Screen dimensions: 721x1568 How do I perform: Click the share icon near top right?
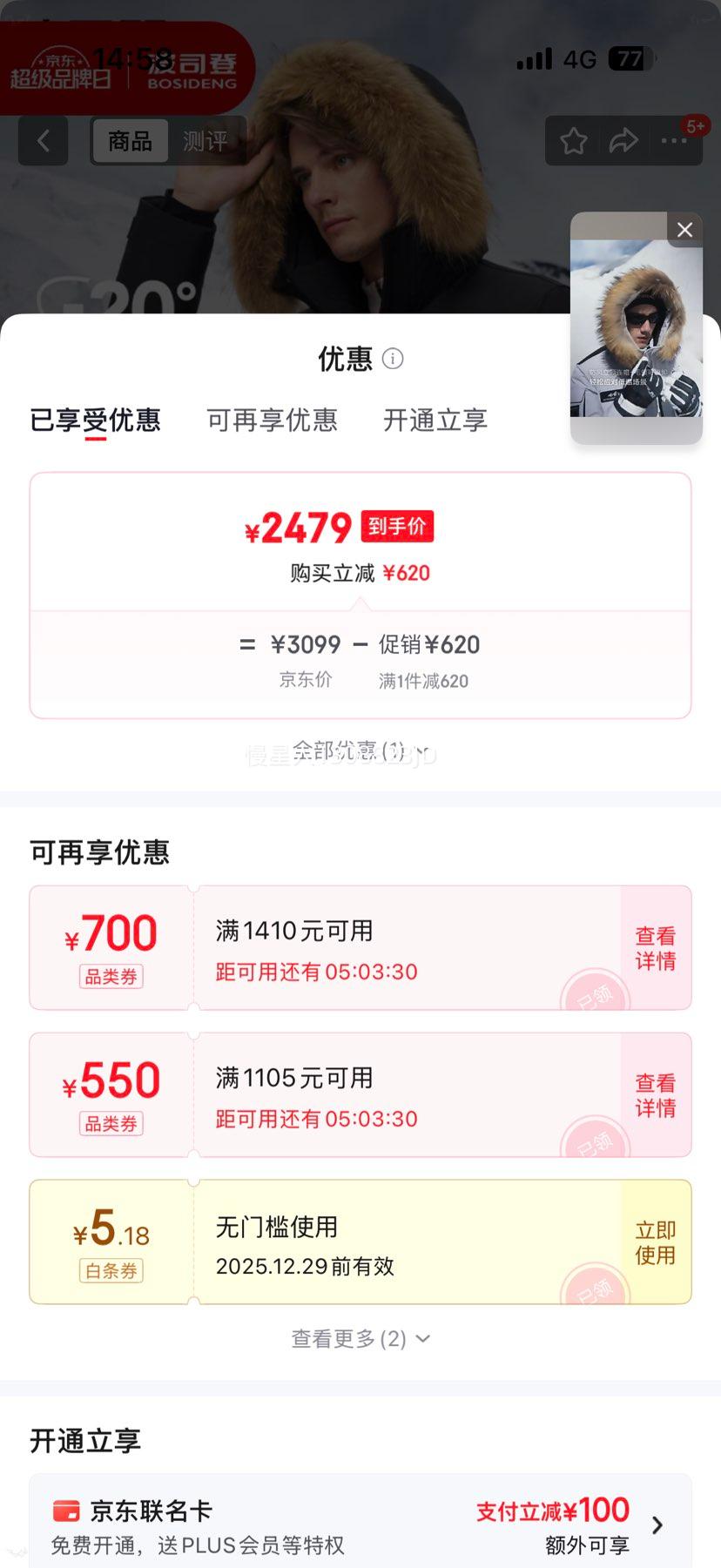point(624,141)
